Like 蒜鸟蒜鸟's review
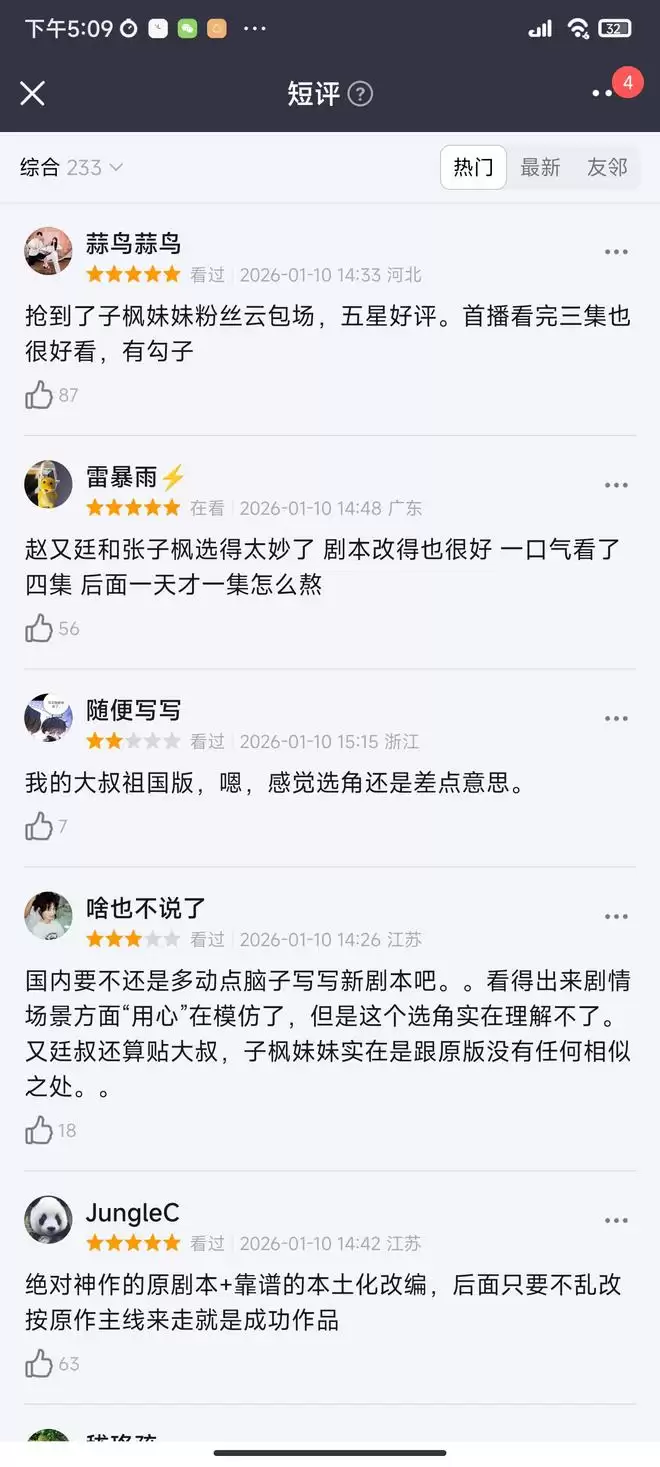 (40, 395)
